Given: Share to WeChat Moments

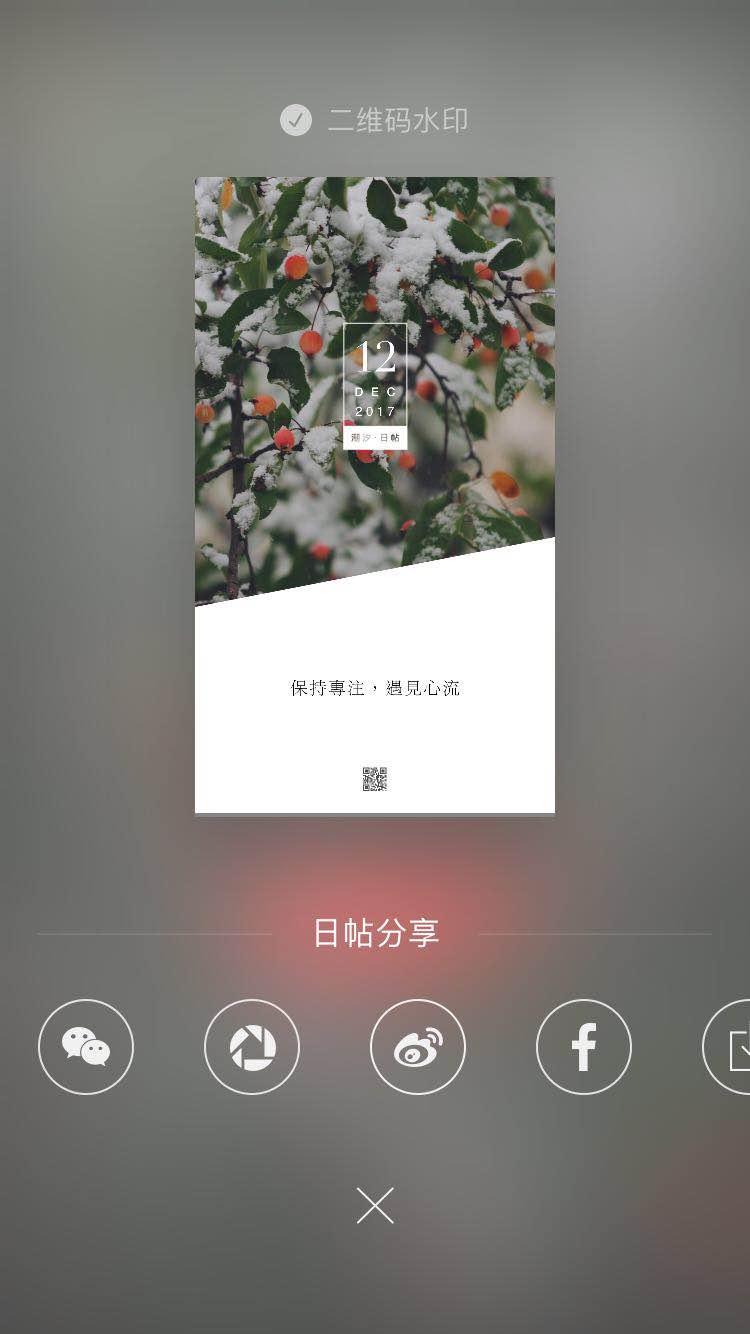Looking at the screenshot, I should pos(252,1047).
